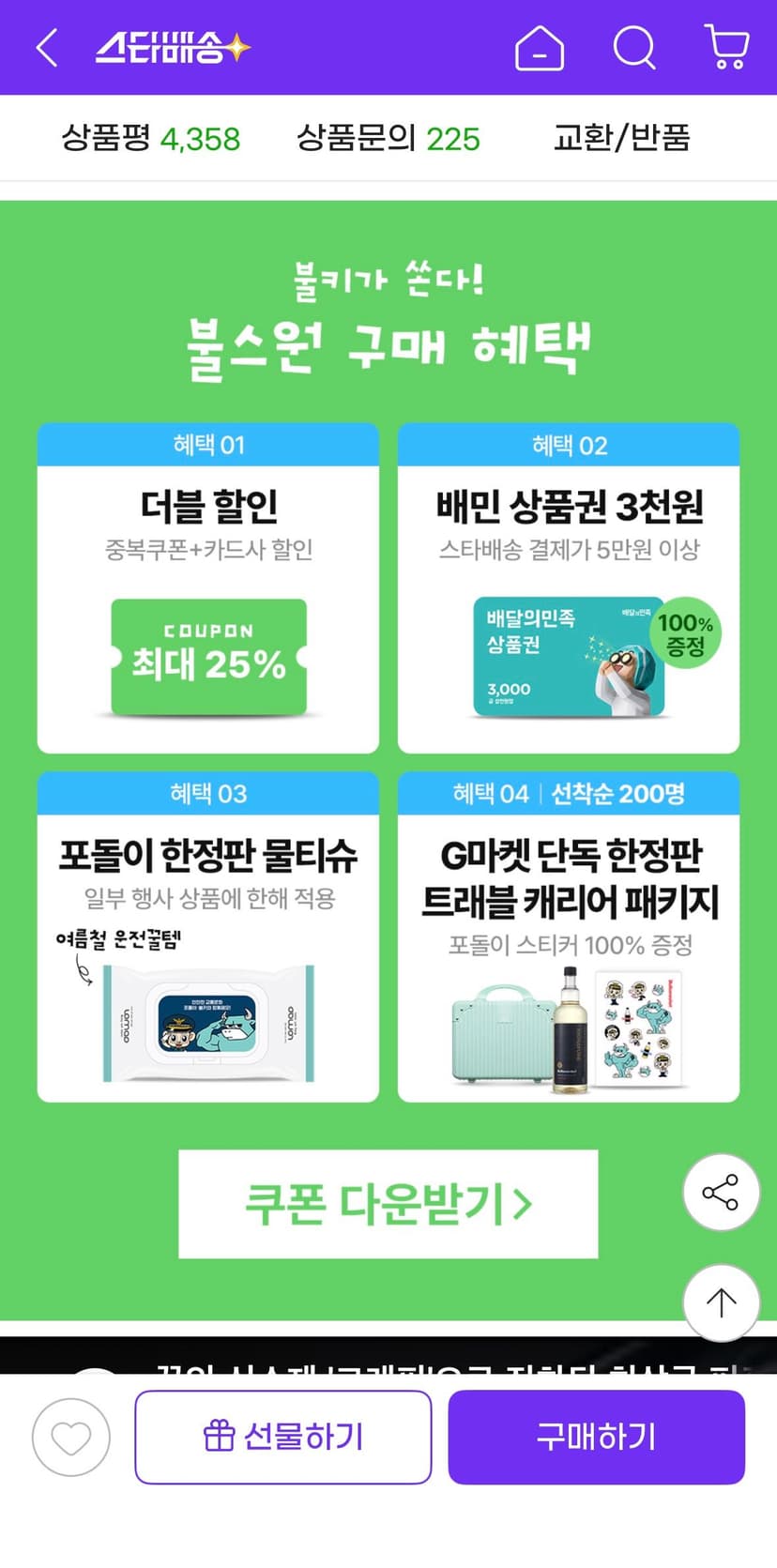Tap 선물하기 to send as gift

283,1437
